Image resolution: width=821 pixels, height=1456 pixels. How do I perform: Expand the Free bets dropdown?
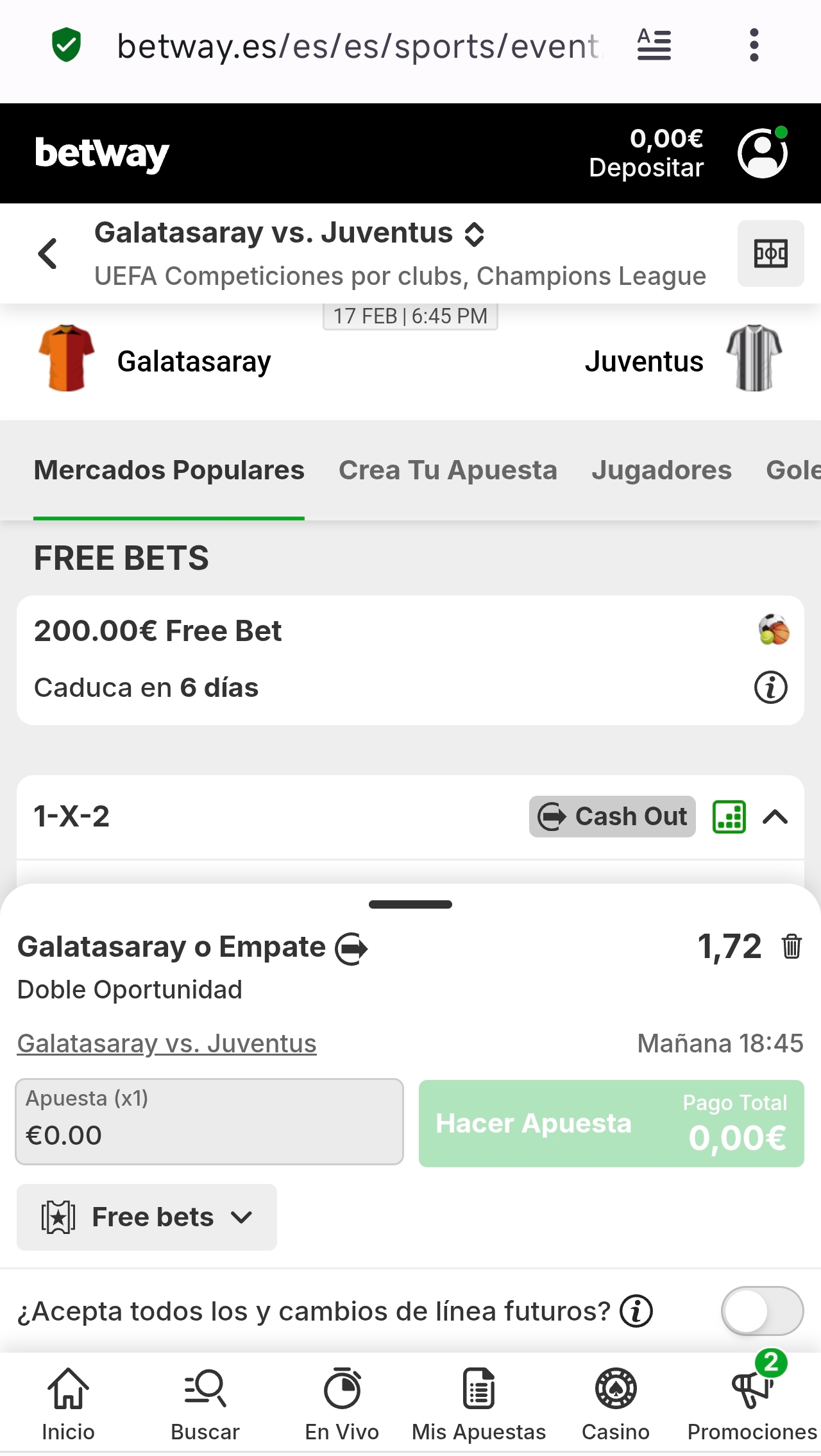(x=147, y=1217)
